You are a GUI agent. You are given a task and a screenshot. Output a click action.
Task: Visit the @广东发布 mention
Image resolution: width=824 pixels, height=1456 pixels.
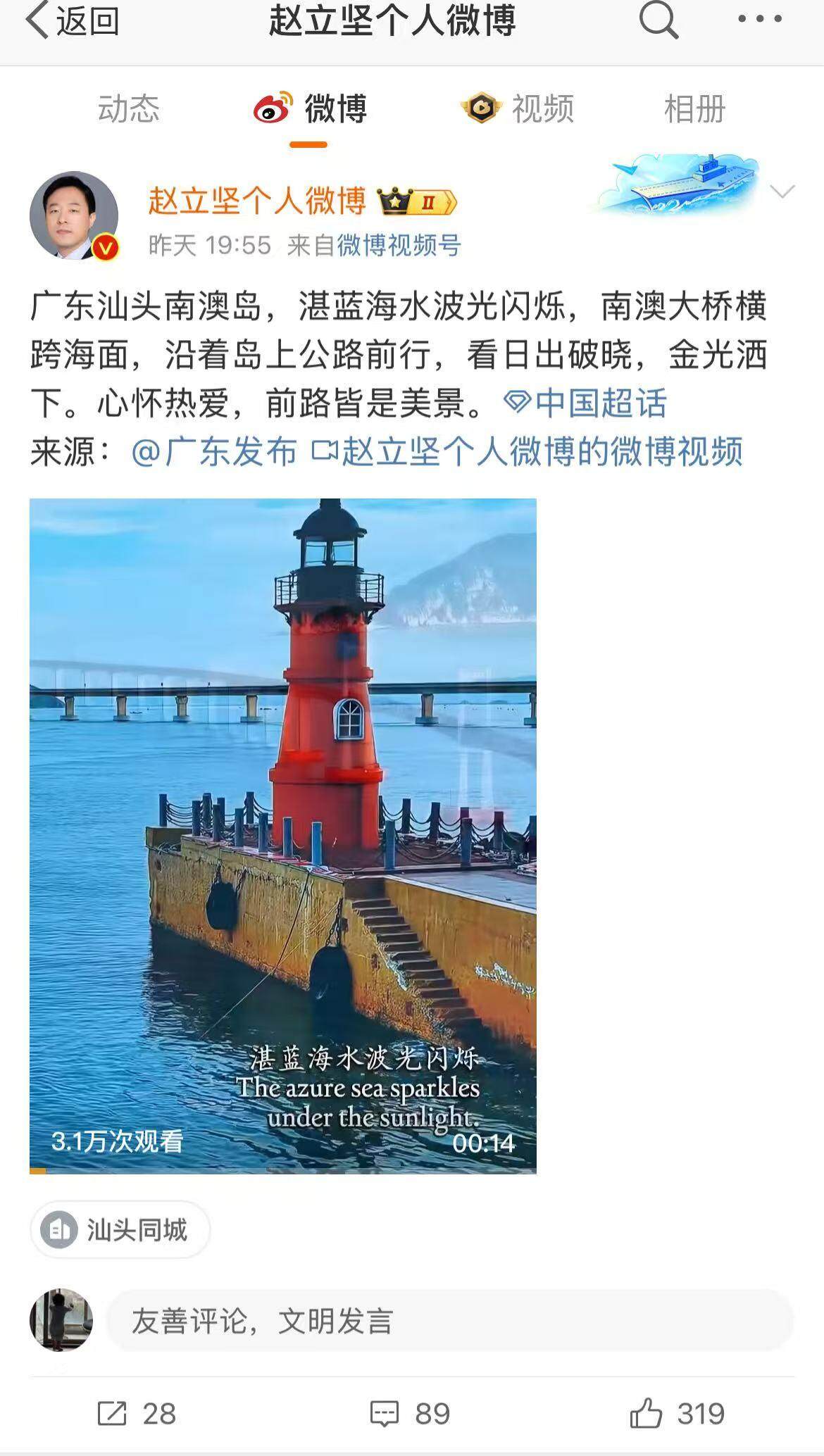click(x=214, y=451)
